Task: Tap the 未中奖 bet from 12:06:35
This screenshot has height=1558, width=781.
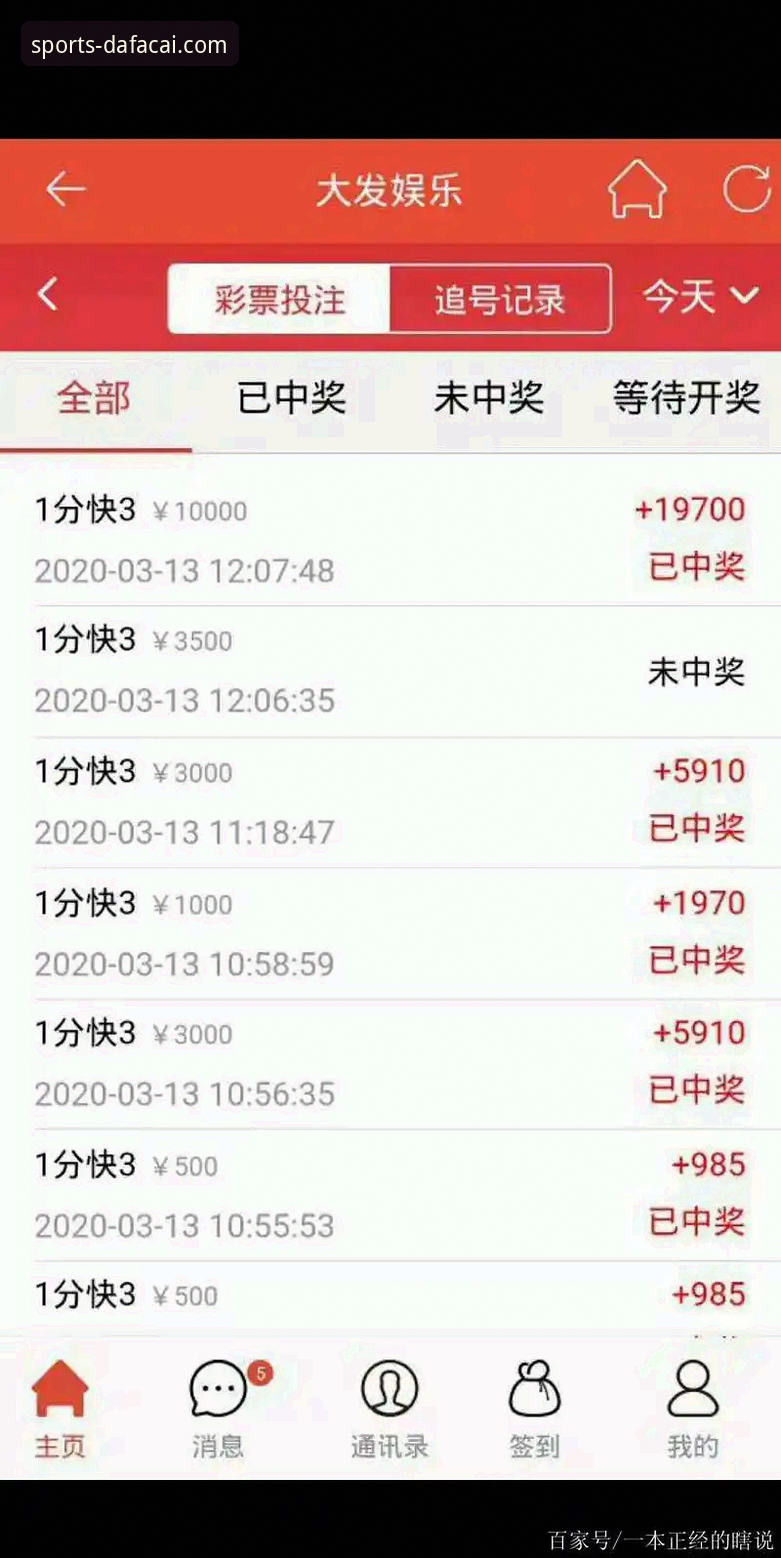Action: (390, 670)
